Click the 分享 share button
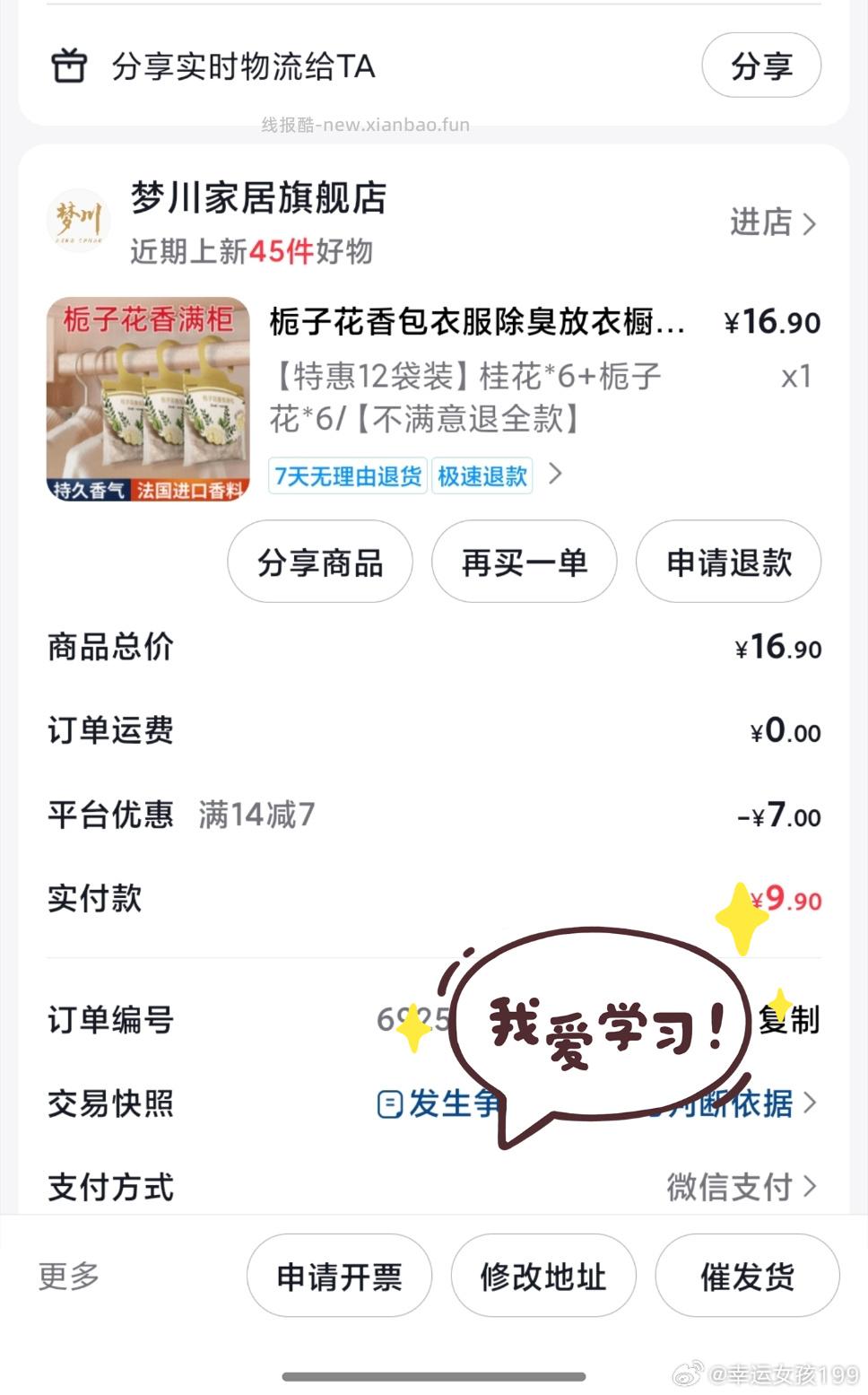The height and width of the screenshot is (1395, 868). coord(760,65)
